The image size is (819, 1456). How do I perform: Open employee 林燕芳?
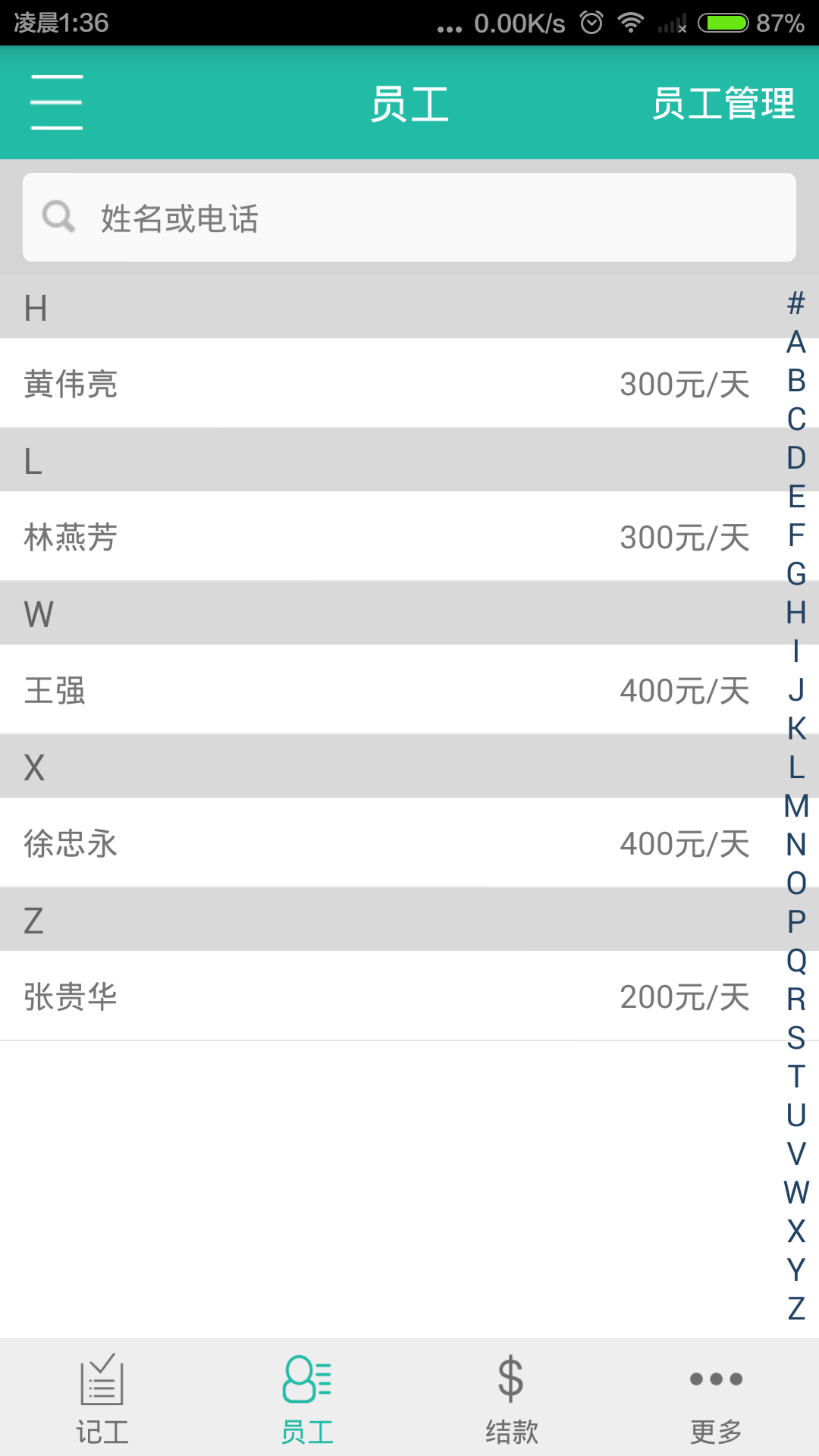(379, 537)
